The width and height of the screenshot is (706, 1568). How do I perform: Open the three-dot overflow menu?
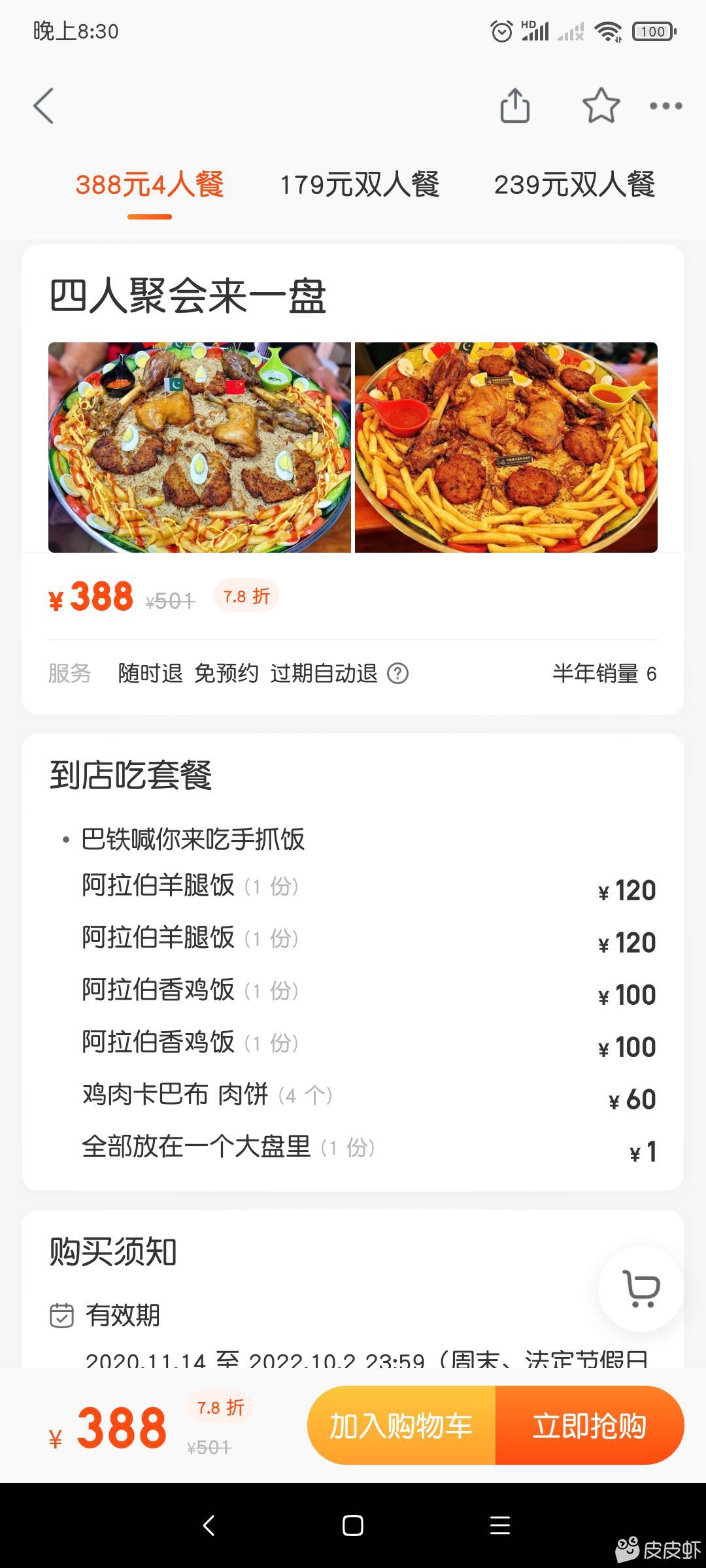point(665,106)
